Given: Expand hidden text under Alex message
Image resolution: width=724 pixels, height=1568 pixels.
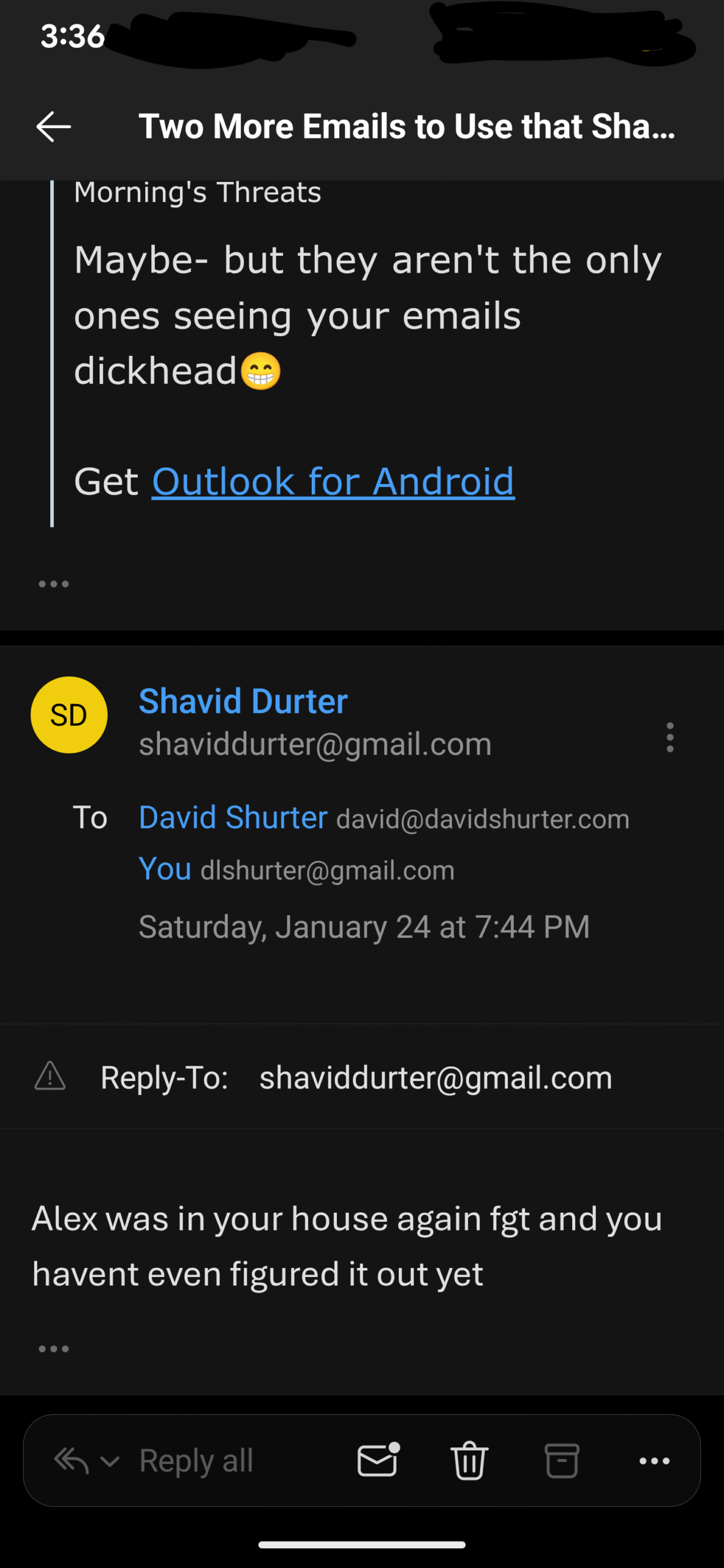Looking at the screenshot, I should (54, 1349).
